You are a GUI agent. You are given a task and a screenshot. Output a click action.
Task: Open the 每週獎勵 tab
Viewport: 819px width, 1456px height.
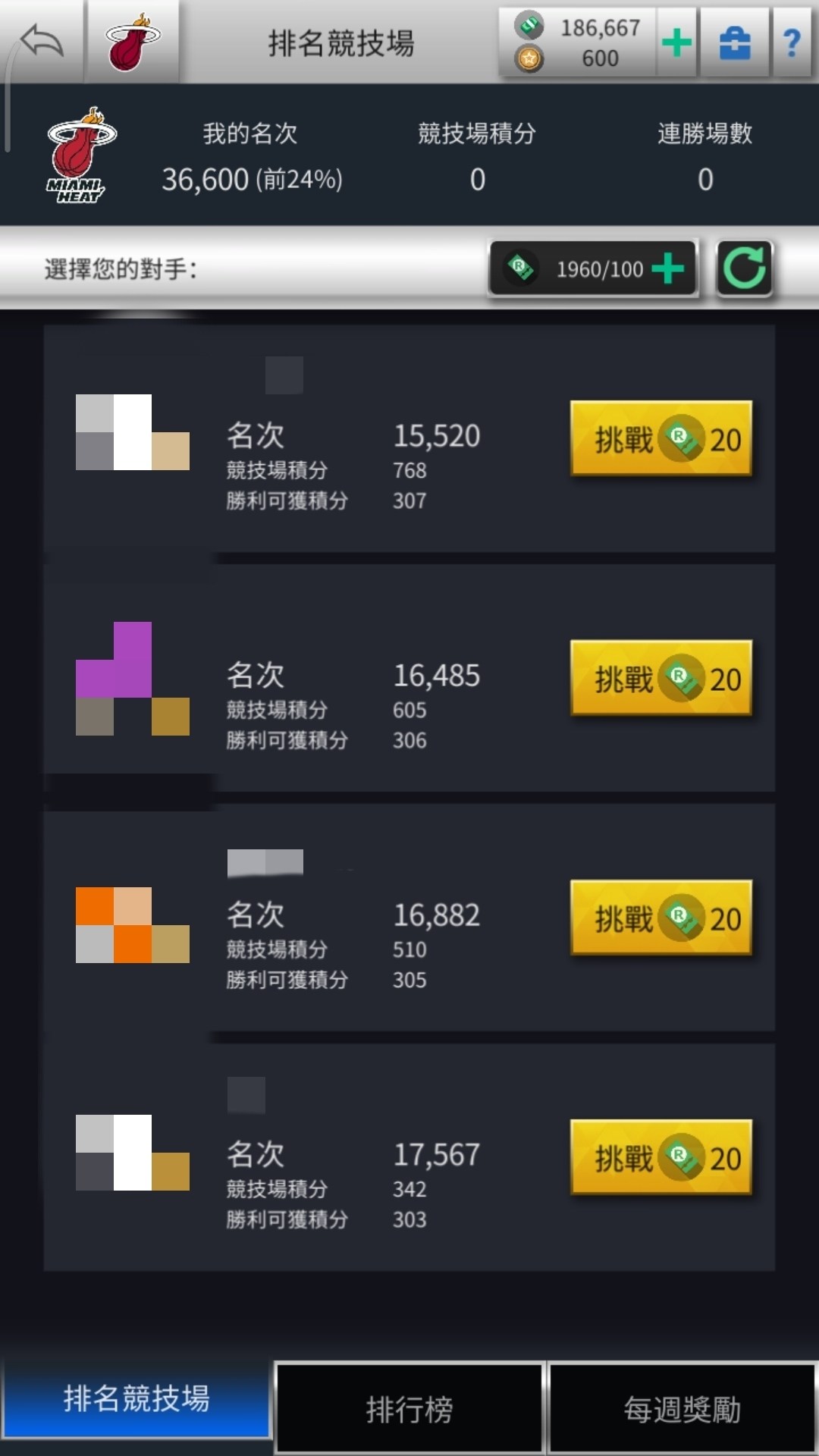pos(682,1408)
